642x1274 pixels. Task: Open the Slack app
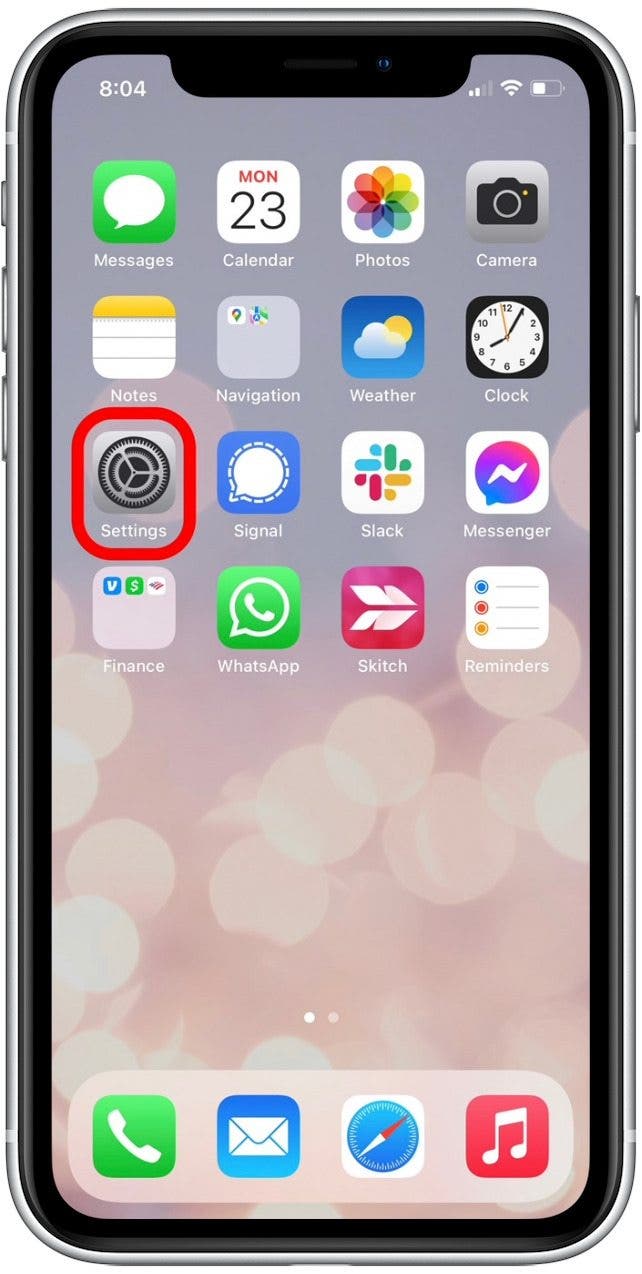click(382, 473)
